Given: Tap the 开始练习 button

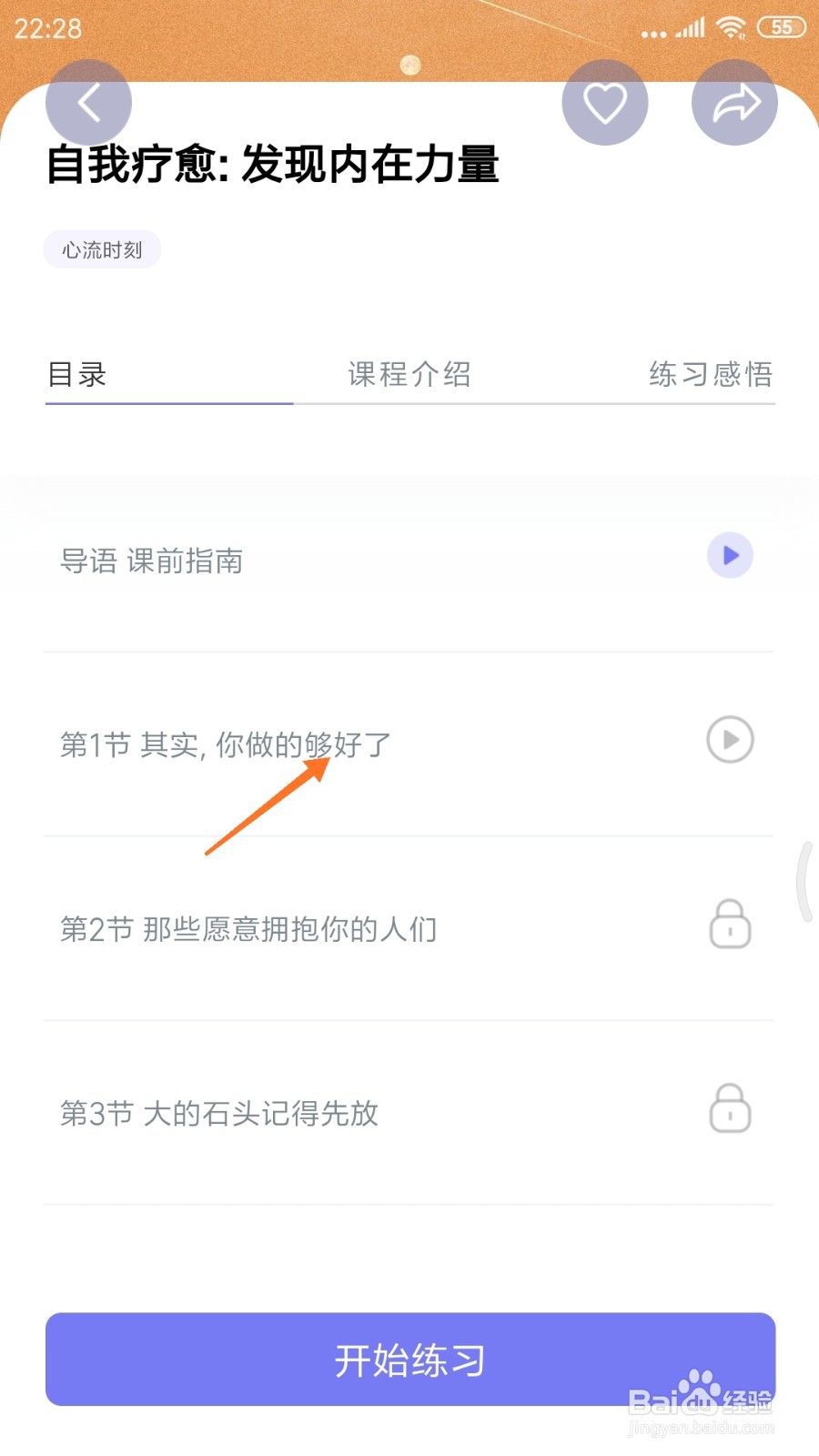Looking at the screenshot, I should click(409, 1359).
